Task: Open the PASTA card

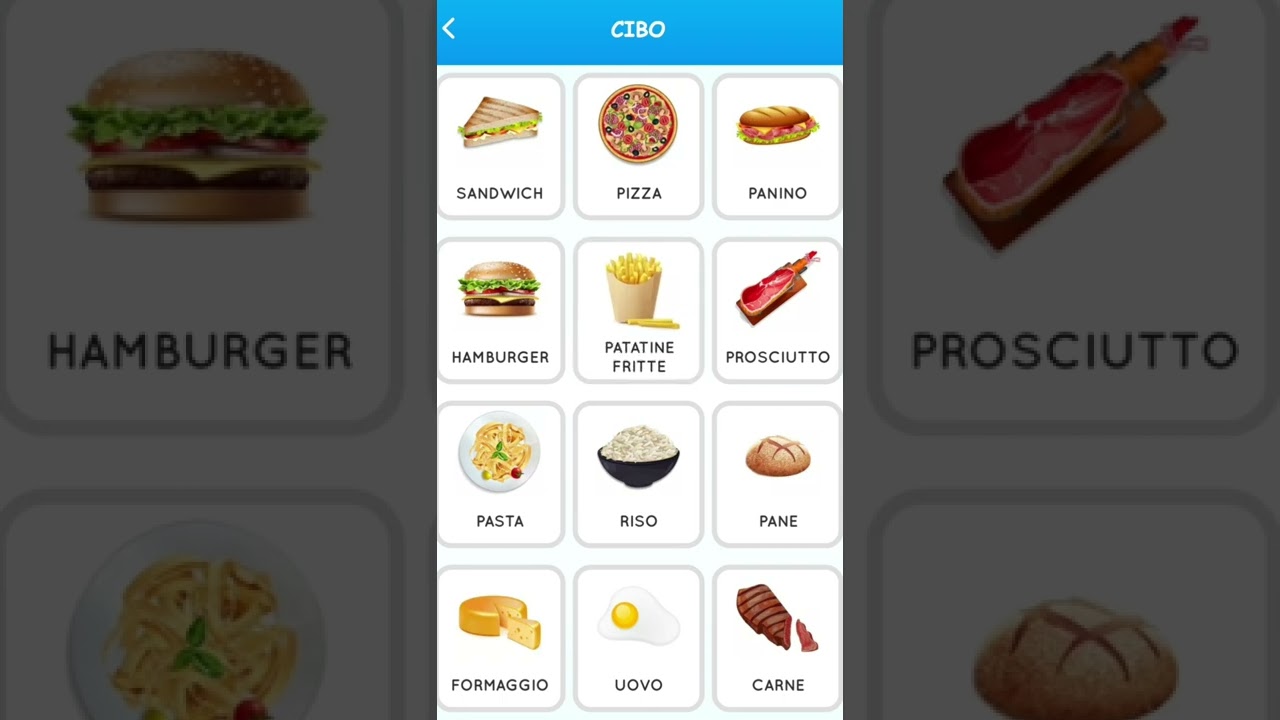Action: (500, 474)
